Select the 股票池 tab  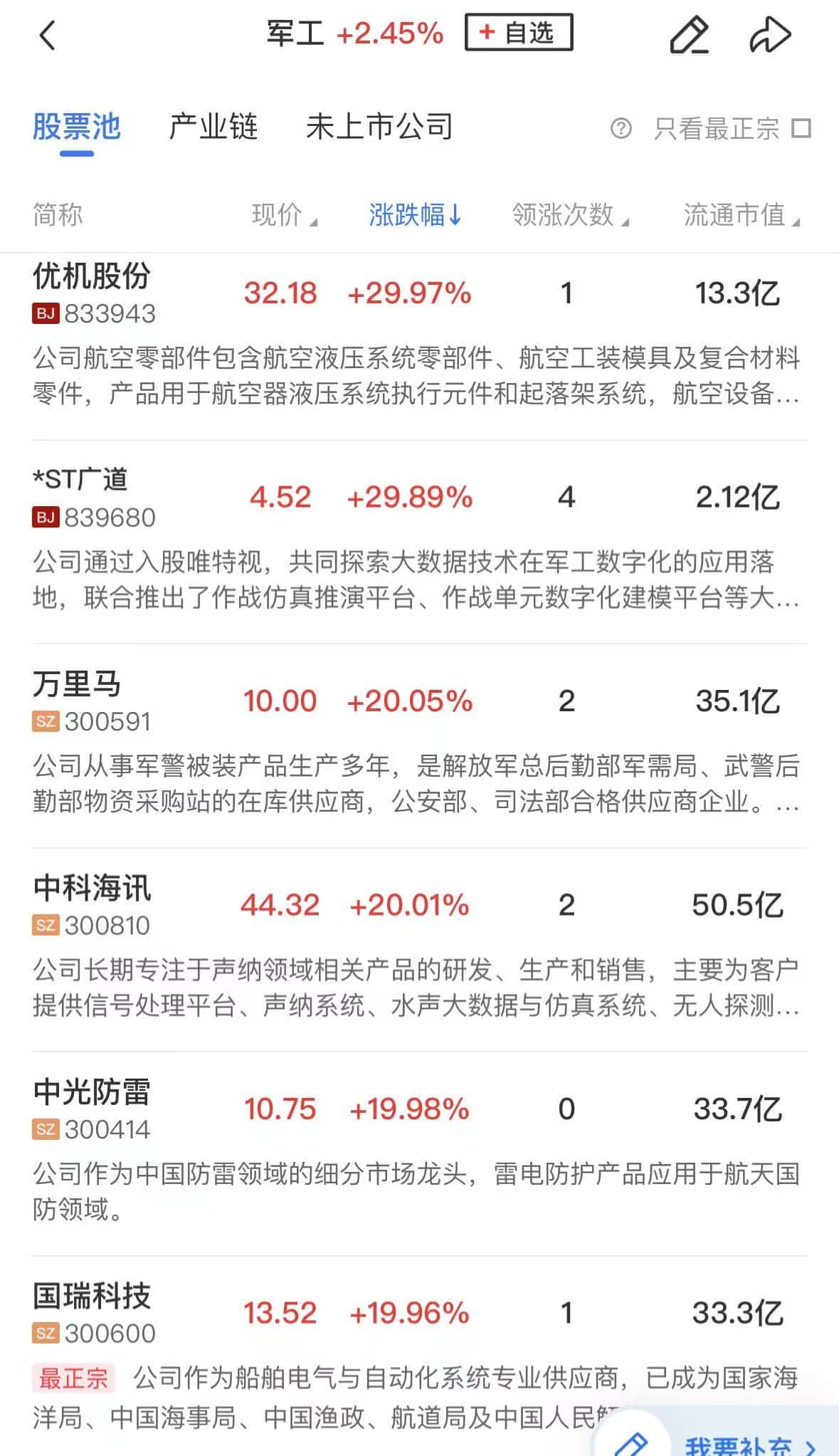[x=76, y=128]
